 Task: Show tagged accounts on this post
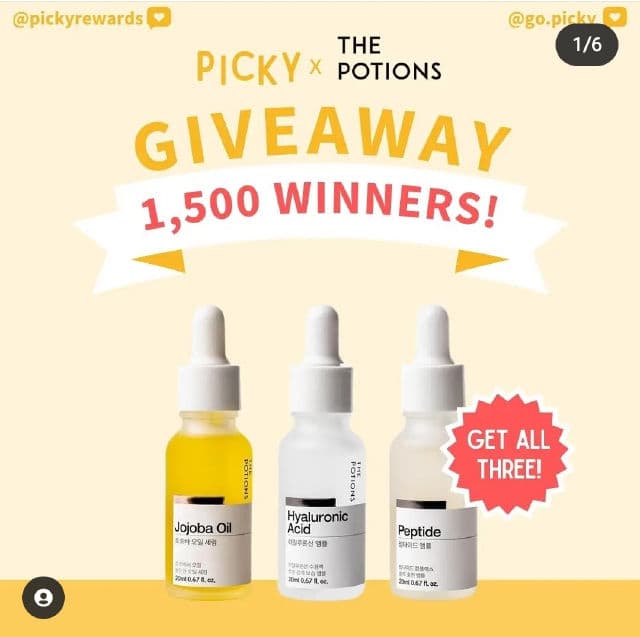pos(43,597)
